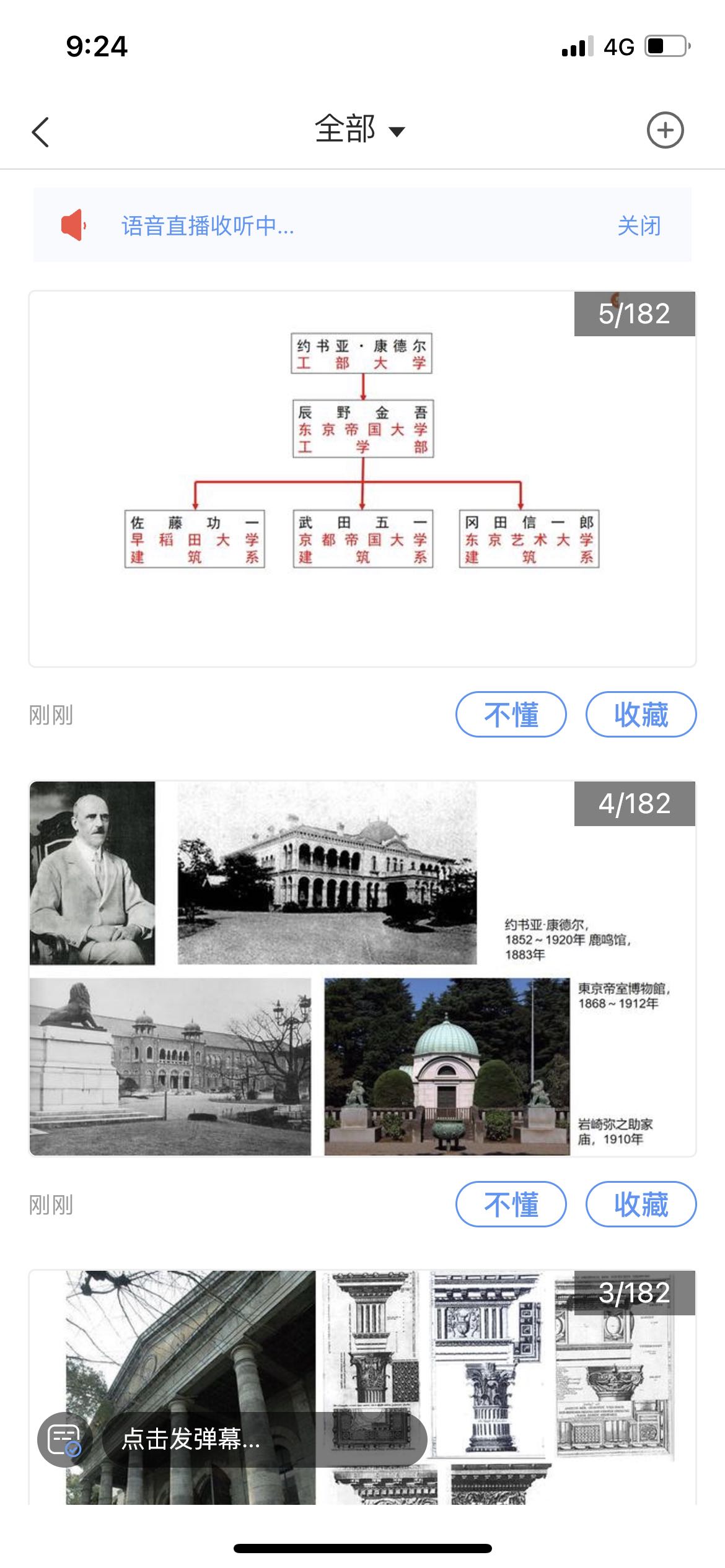
Task: Toggle the bullet comment display icon
Action: pyautogui.click(x=64, y=1439)
